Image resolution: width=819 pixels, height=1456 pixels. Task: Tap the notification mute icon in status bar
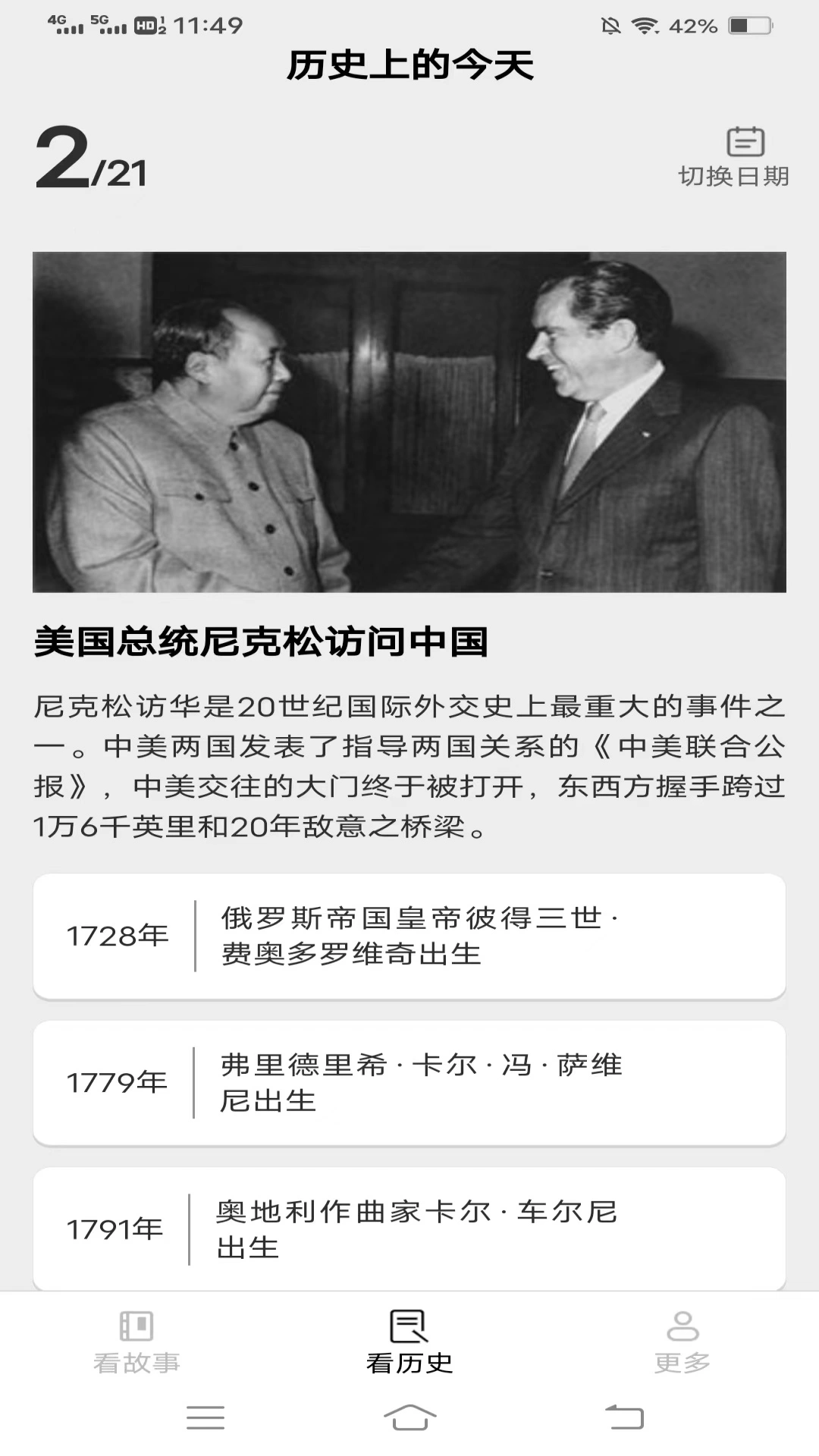coord(610,24)
